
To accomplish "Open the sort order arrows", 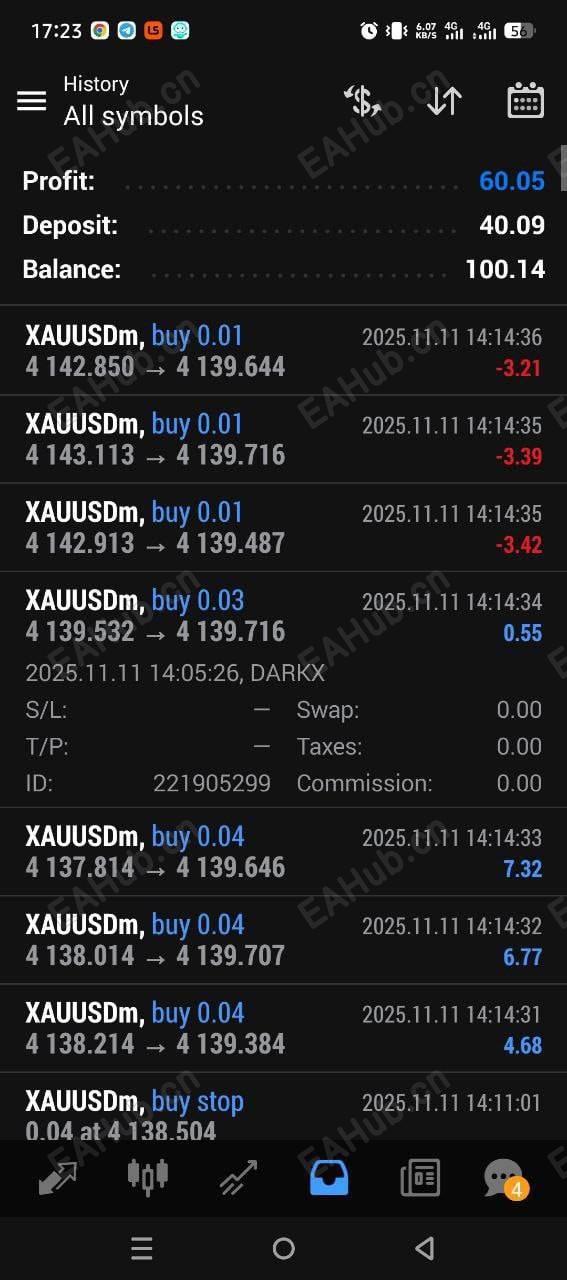I will point(444,101).
